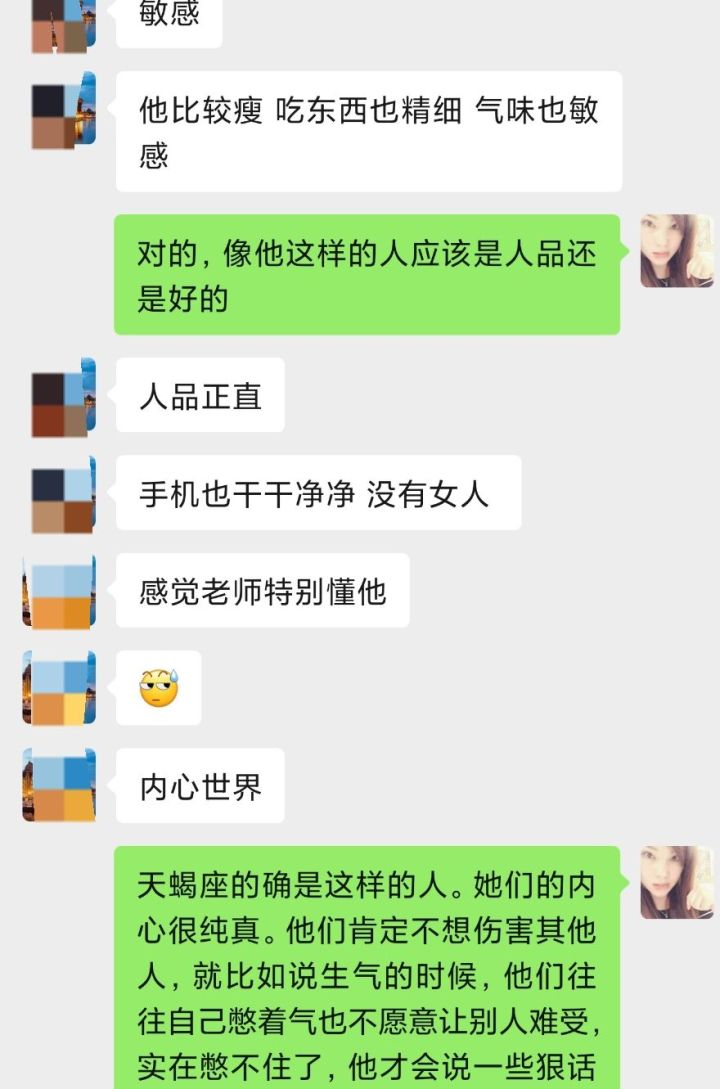The width and height of the screenshot is (720, 1089).
Task: Click the avatar beside the emoji message
Action: pyautogui.click(x=62, y=687)
